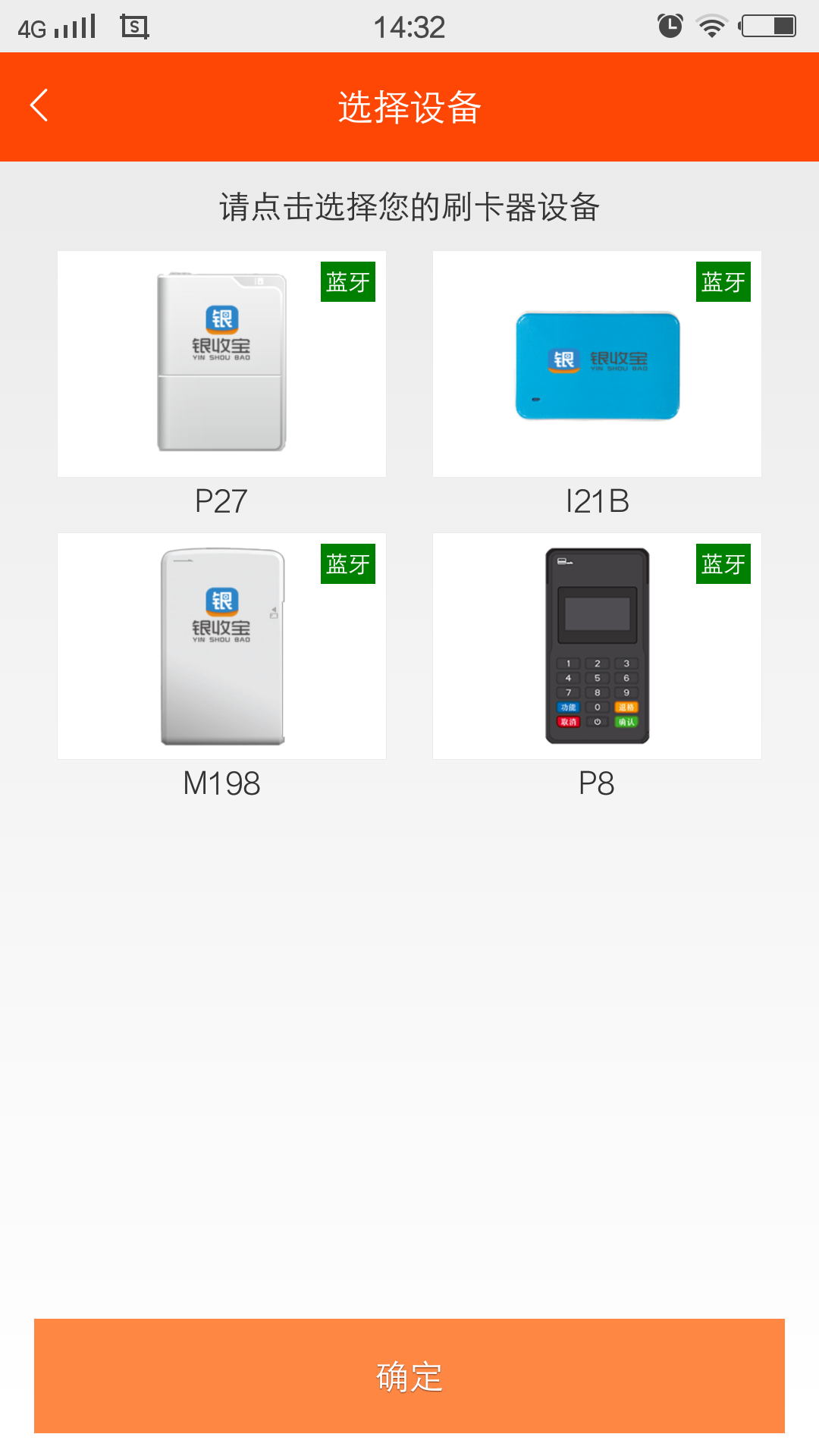Tap the 确定 confirm button
This screenshot has height=1456, width=819.
pyautogui.click(x=409, y=1376)
